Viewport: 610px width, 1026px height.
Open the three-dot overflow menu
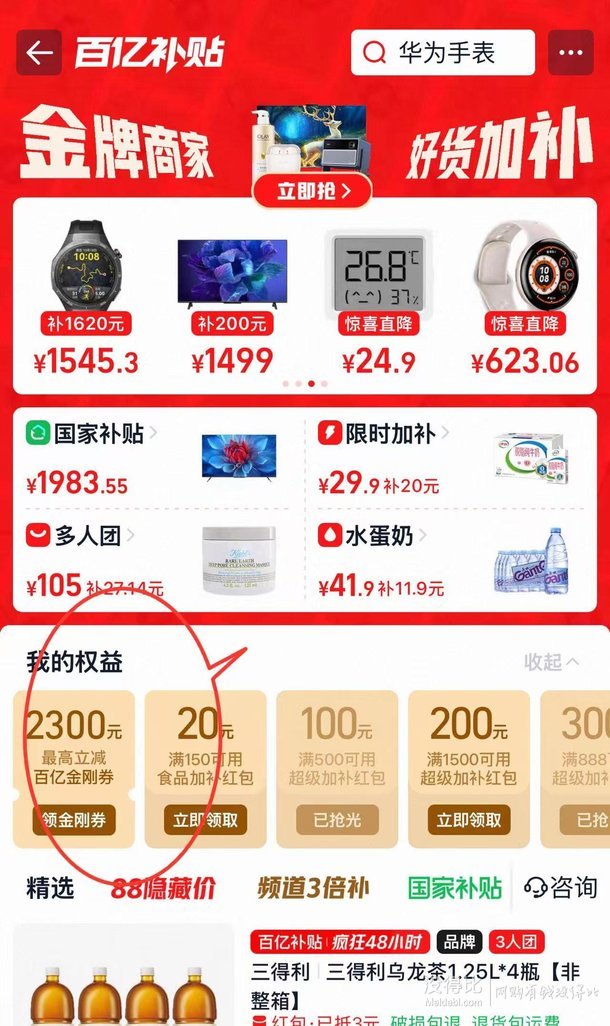click(x=571, y=52)
